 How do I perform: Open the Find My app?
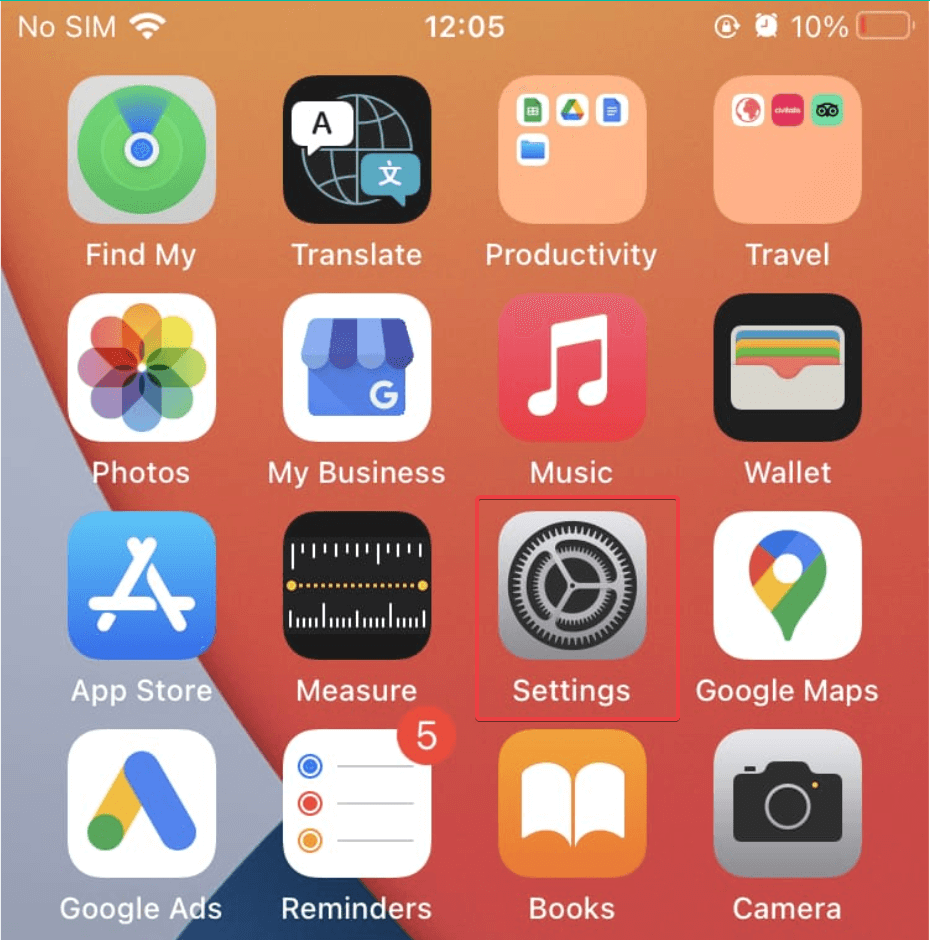(x=141, y=150)
